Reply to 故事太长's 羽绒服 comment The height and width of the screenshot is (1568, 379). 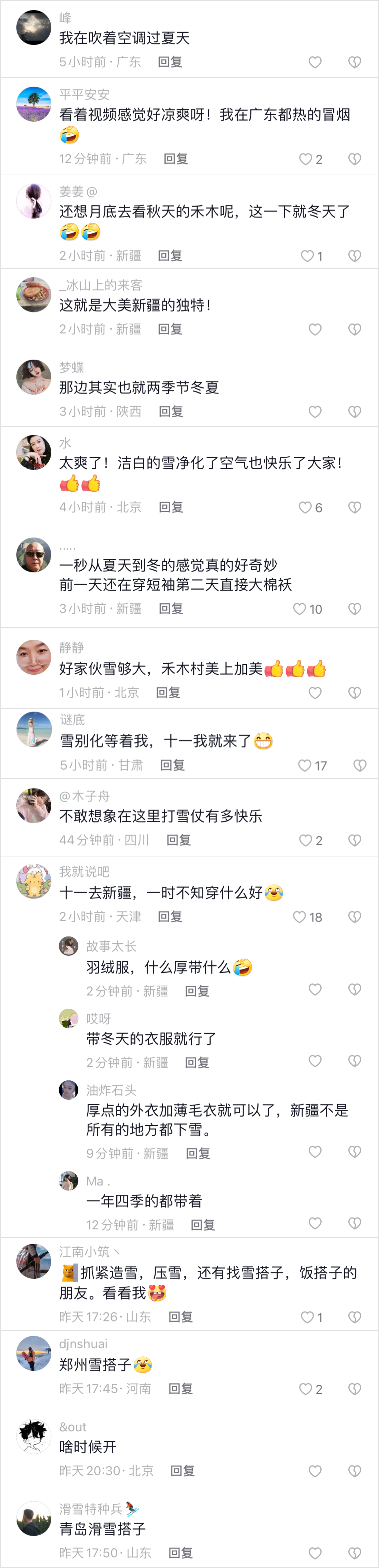[197, 991]
